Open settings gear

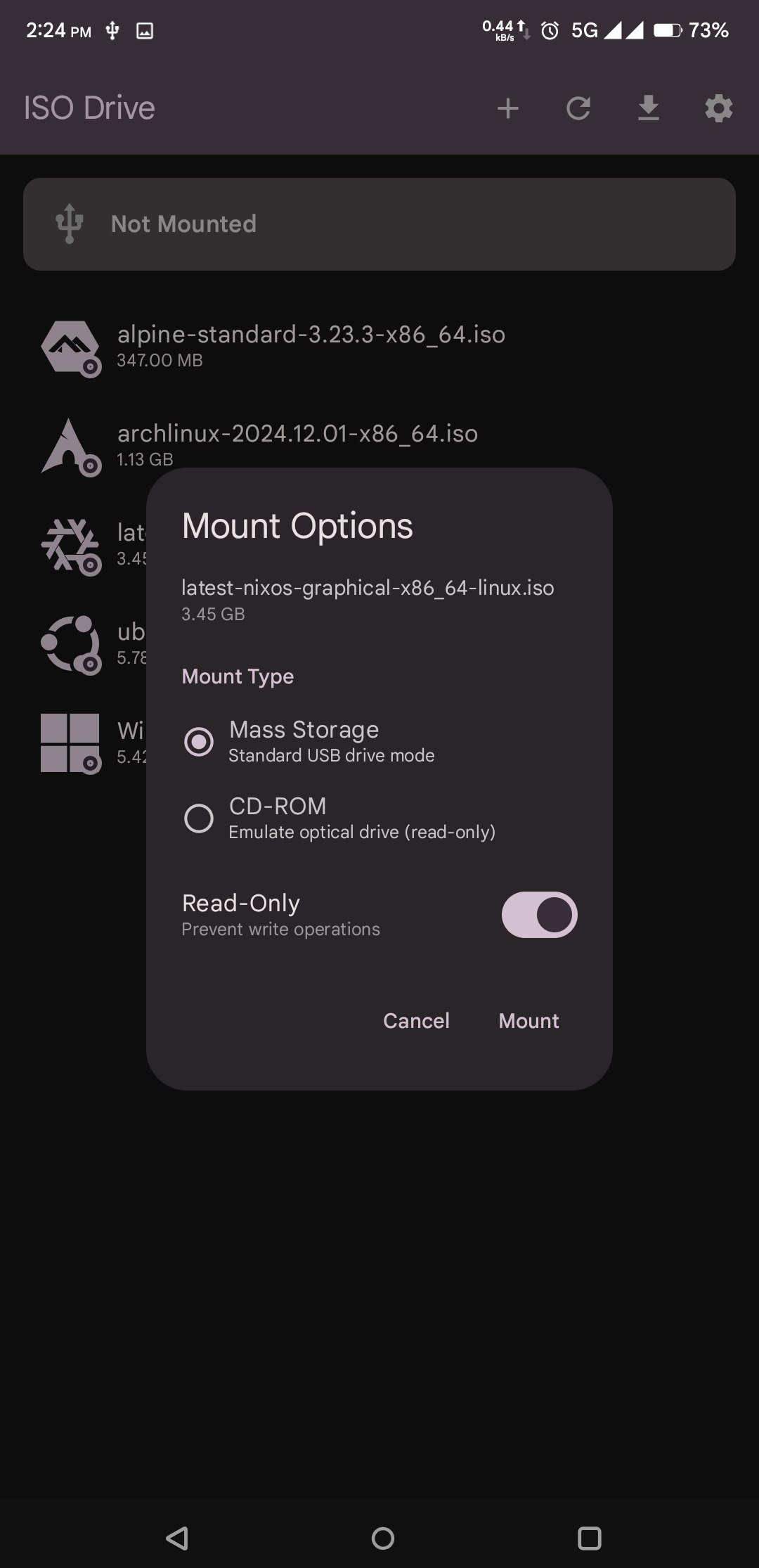[718, 108]
